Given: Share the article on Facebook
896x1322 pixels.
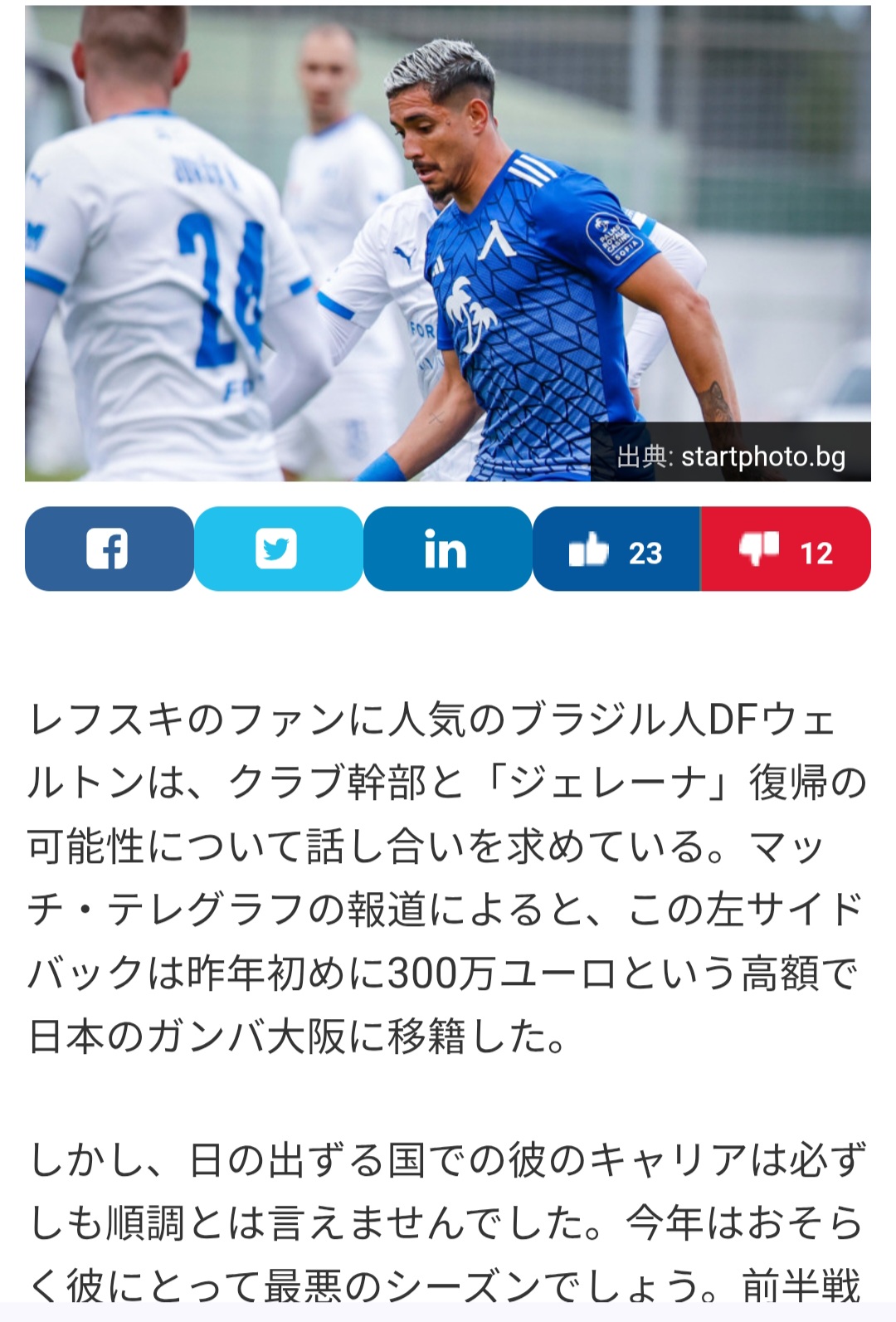Looking at the screenshot, I should (109, 549).
